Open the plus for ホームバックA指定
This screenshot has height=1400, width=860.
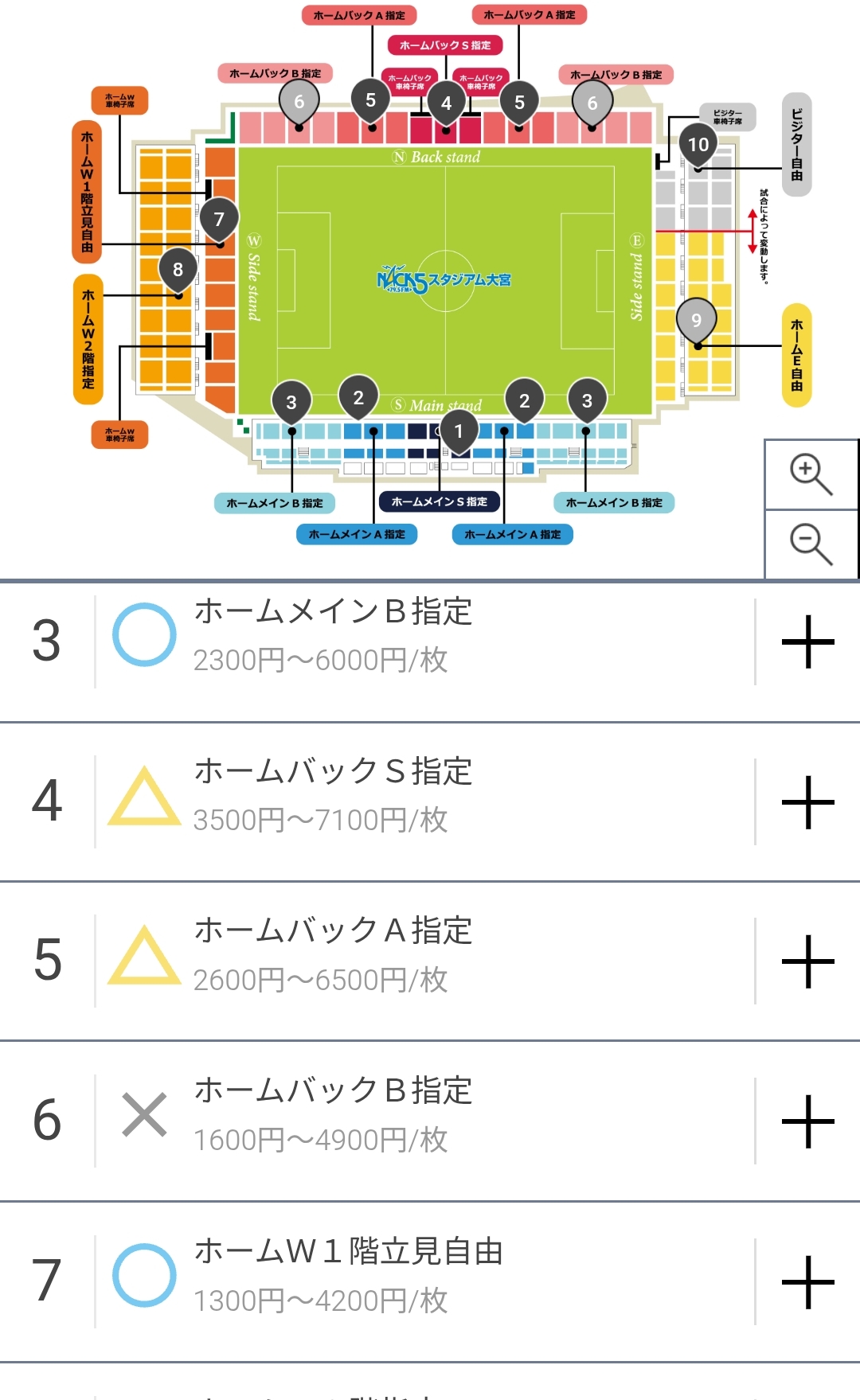(807, 961)
